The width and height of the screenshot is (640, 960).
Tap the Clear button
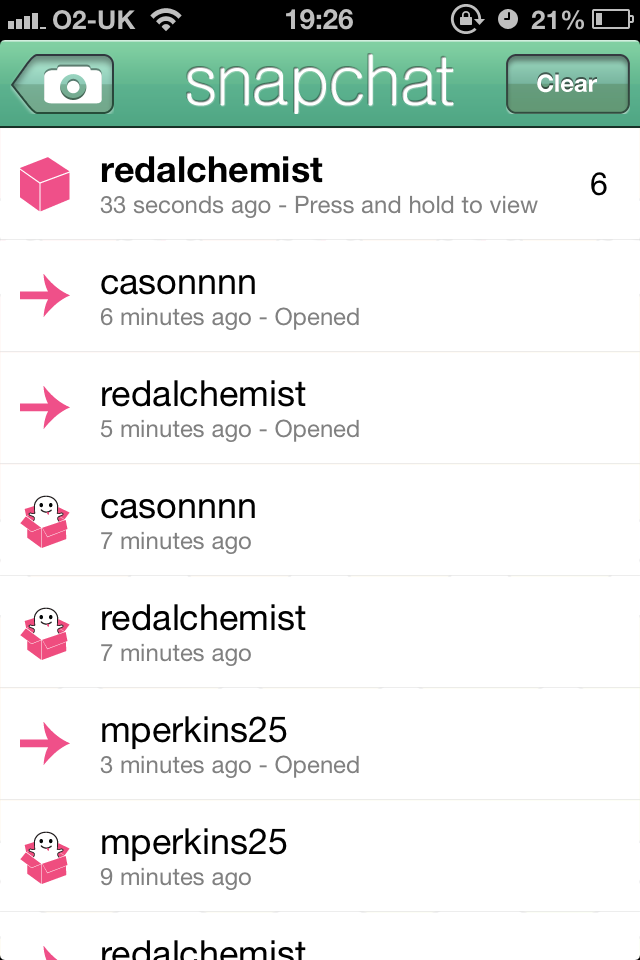[x=566, y=84]
